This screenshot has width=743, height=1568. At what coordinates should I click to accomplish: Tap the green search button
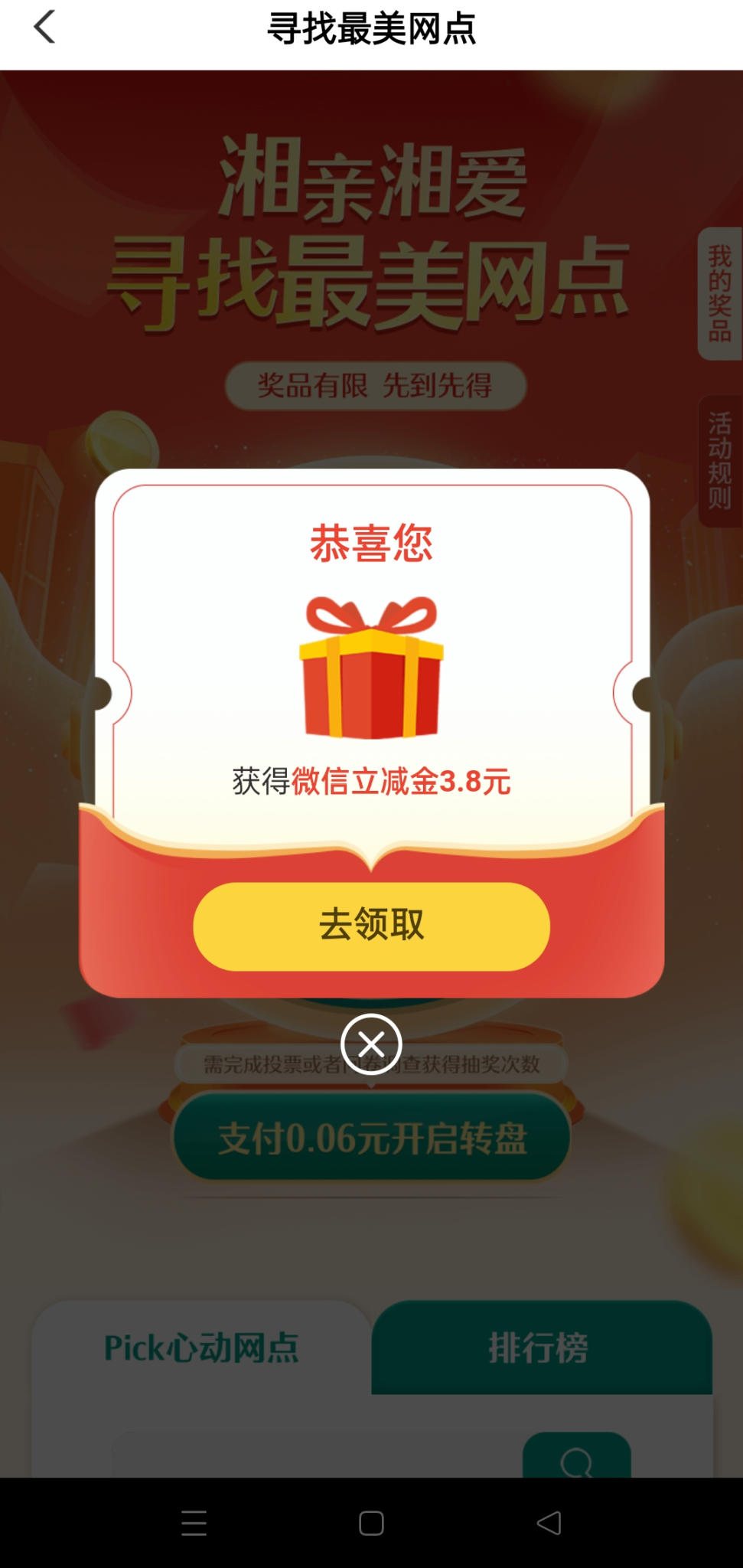(x=576, y=1457)
